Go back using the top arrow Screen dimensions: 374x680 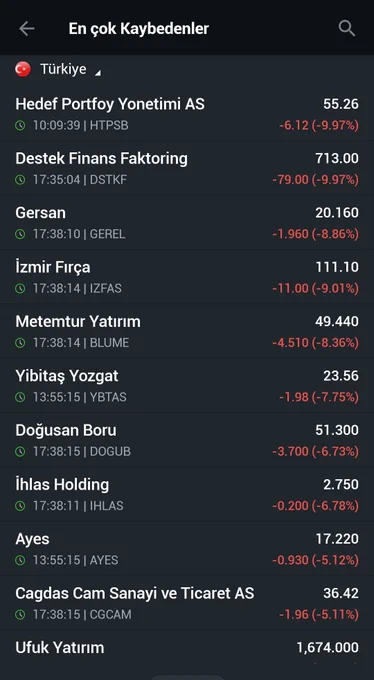[x=26, y=29]
